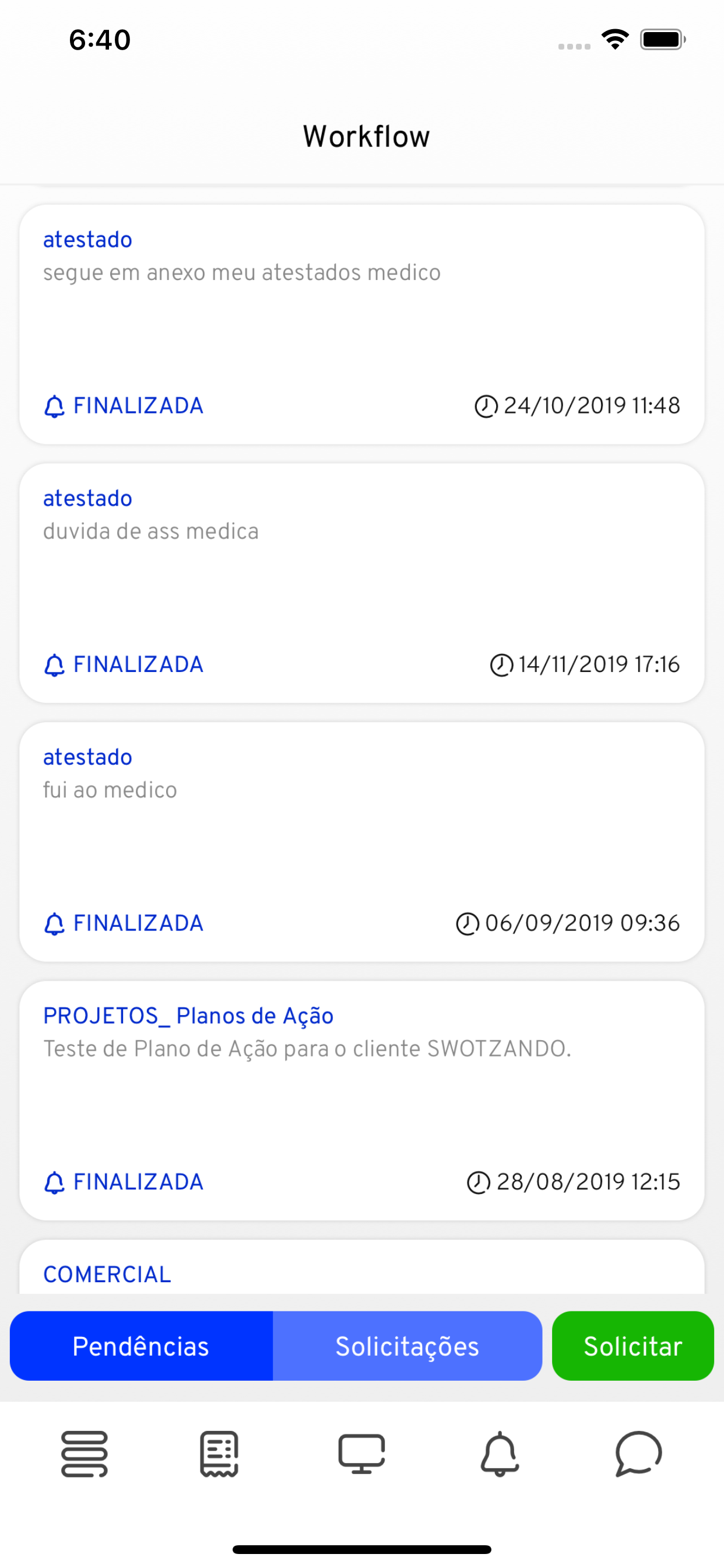This screenshot has width=724, height=1568.
Task: Open PROJETOS_ Planos de Ação card
Action: tap(361, 1100)
